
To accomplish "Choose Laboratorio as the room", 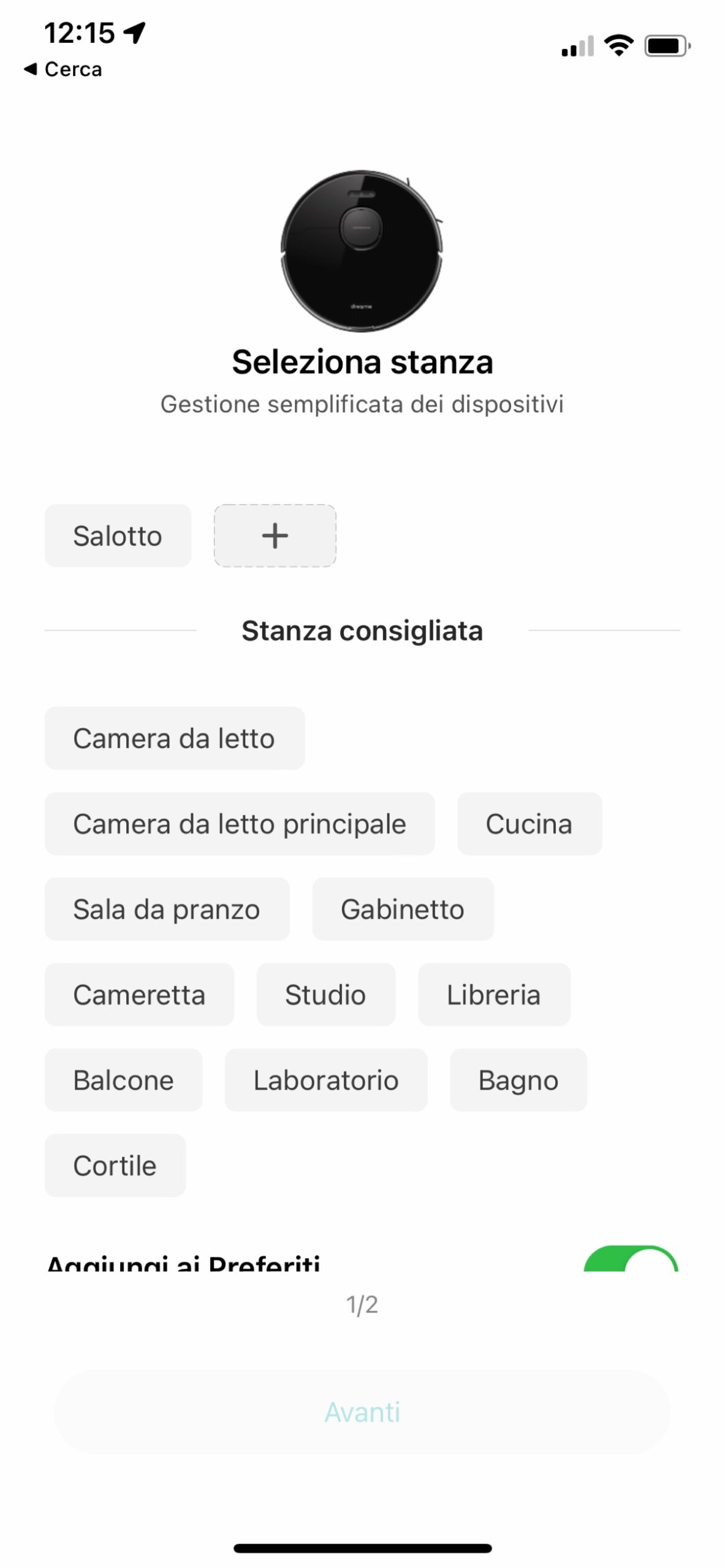I will click(325, 1079).
